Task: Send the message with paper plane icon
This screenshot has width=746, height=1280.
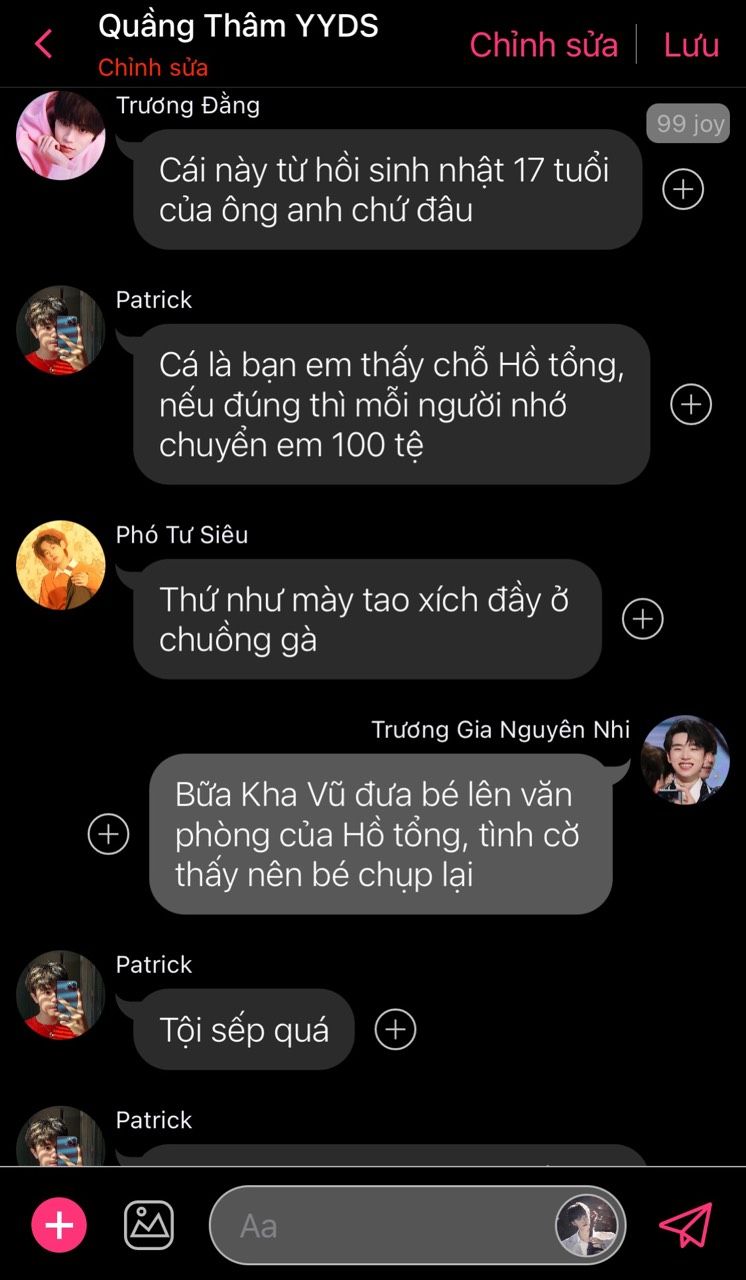Action: coord(686,1224)
